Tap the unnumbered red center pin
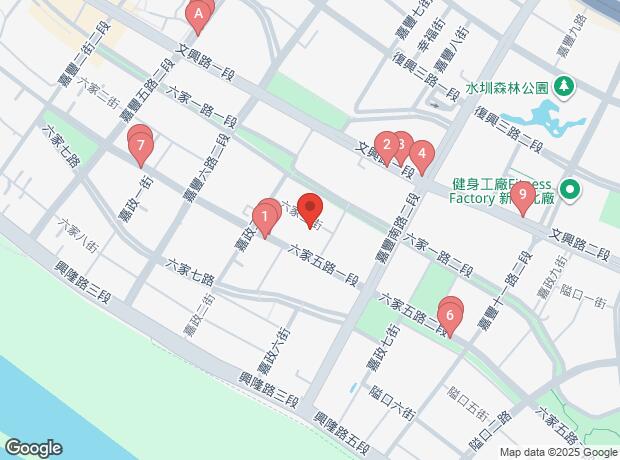This screenshot has height=460, width=620. click(310, 210)
